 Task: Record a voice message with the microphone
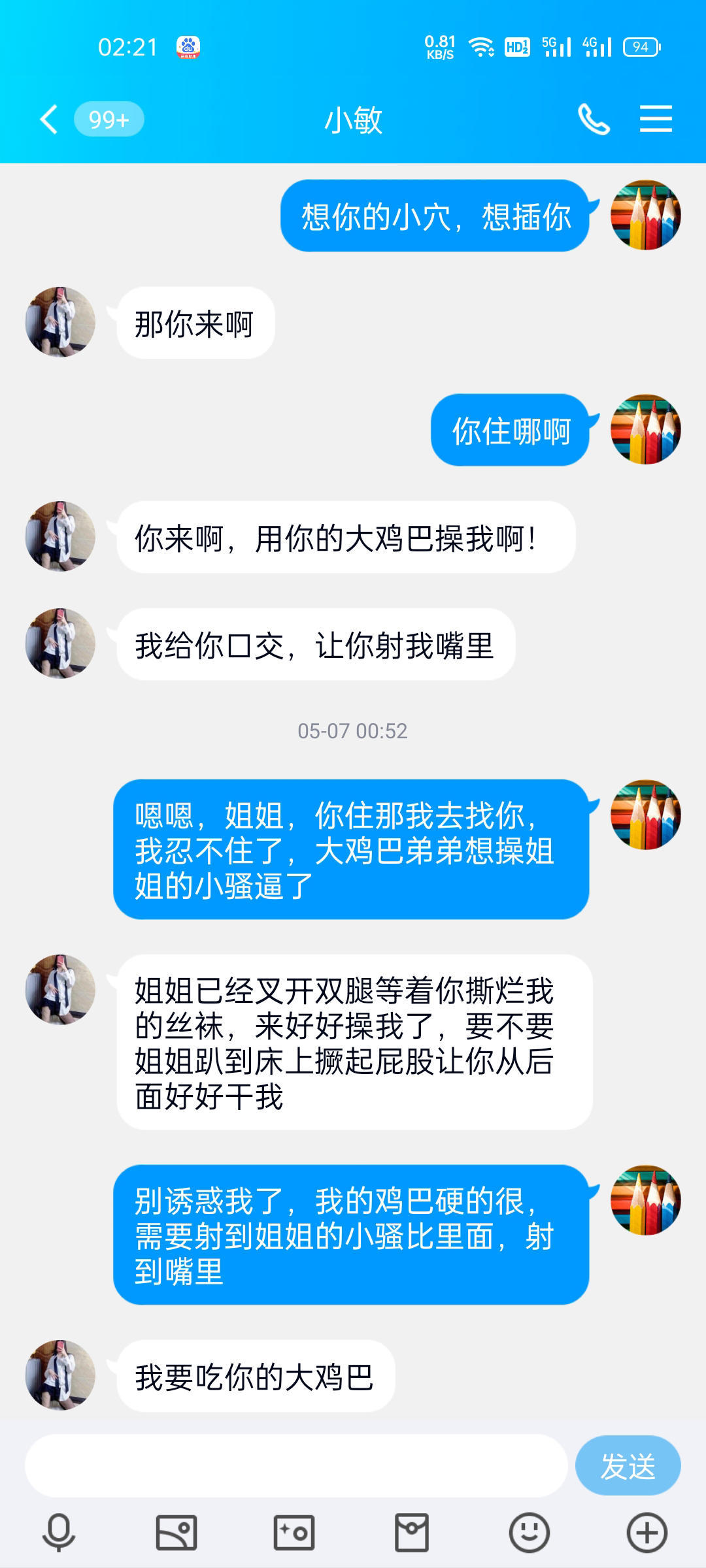[59, 1532]
